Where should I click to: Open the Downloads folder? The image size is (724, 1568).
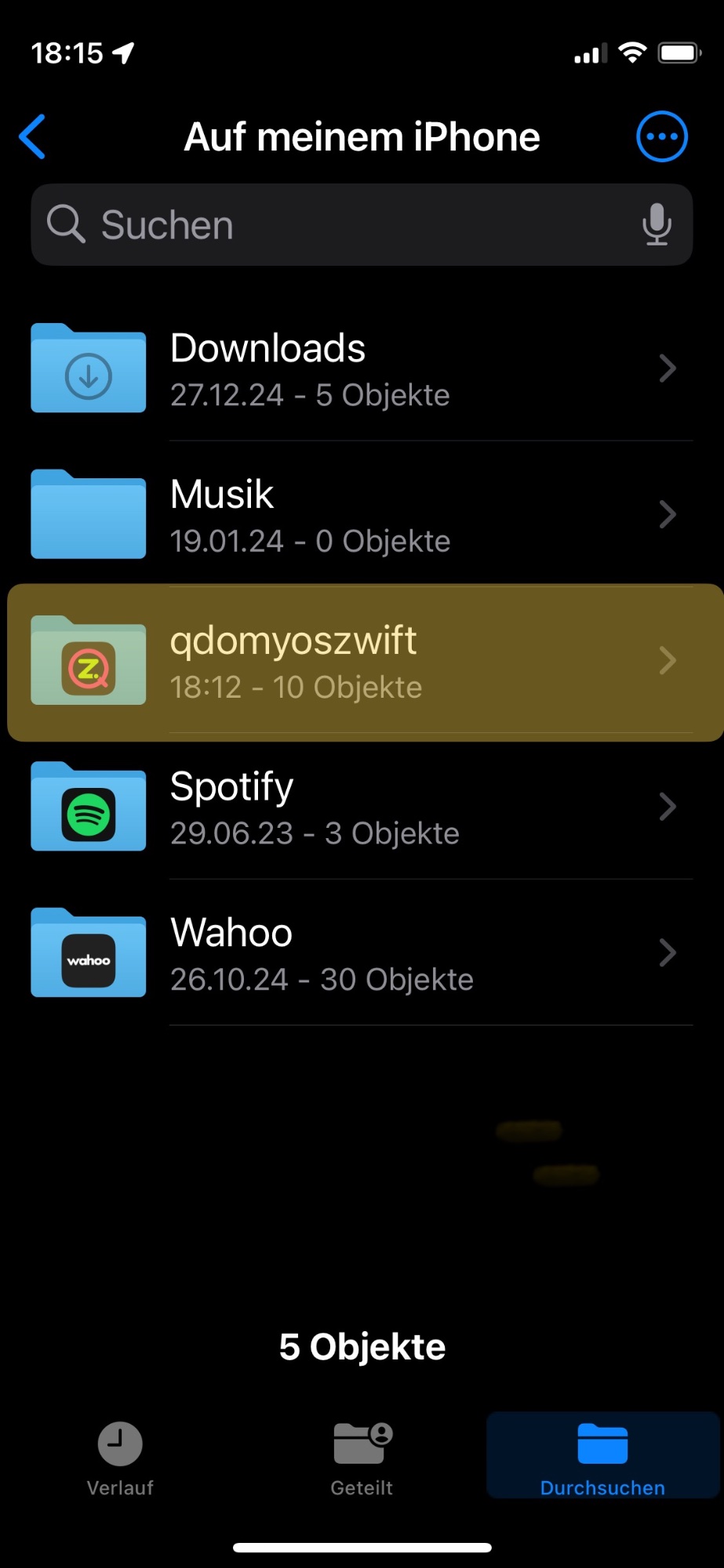tap(361, 369)
